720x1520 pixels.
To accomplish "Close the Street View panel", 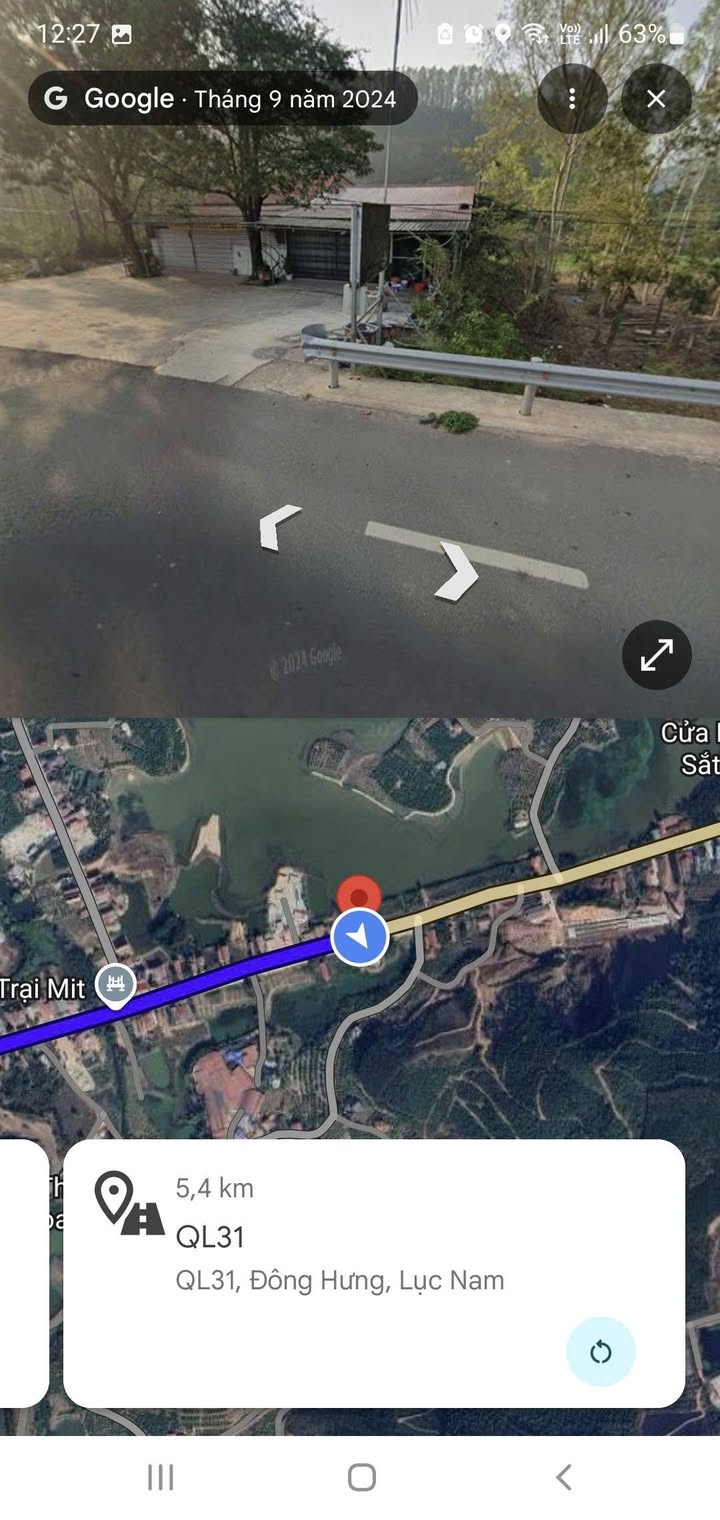I will pos(656,99).
